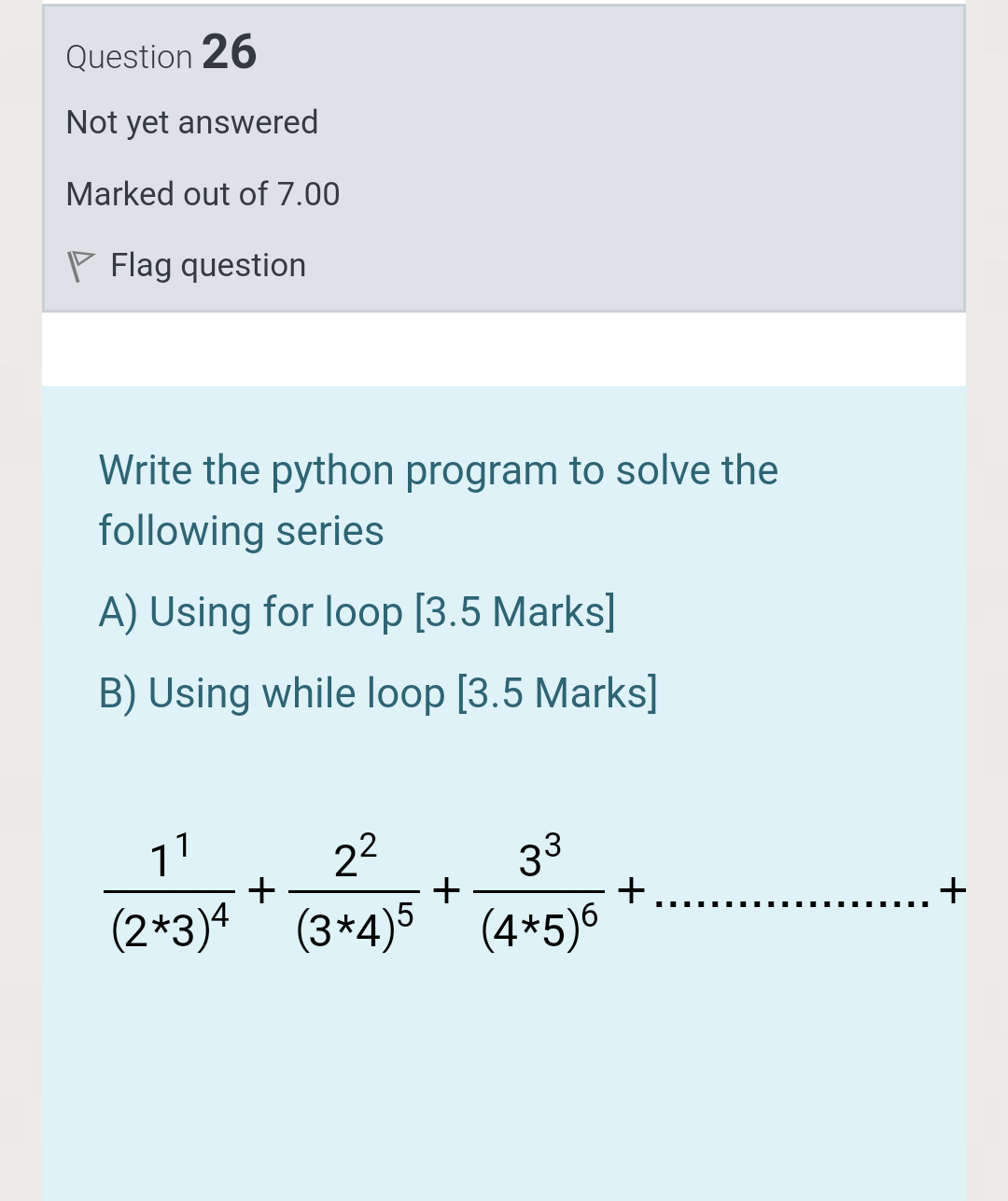Click option A Using for loop text
Screen dimensions: 1008x1201
(x=356, y=612)
